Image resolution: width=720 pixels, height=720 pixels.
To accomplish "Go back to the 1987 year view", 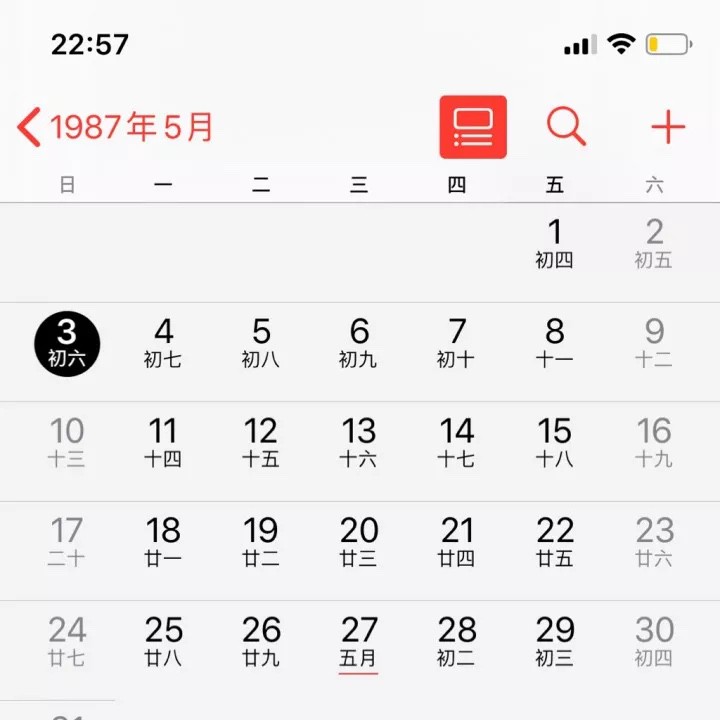I will pos(115,127).
